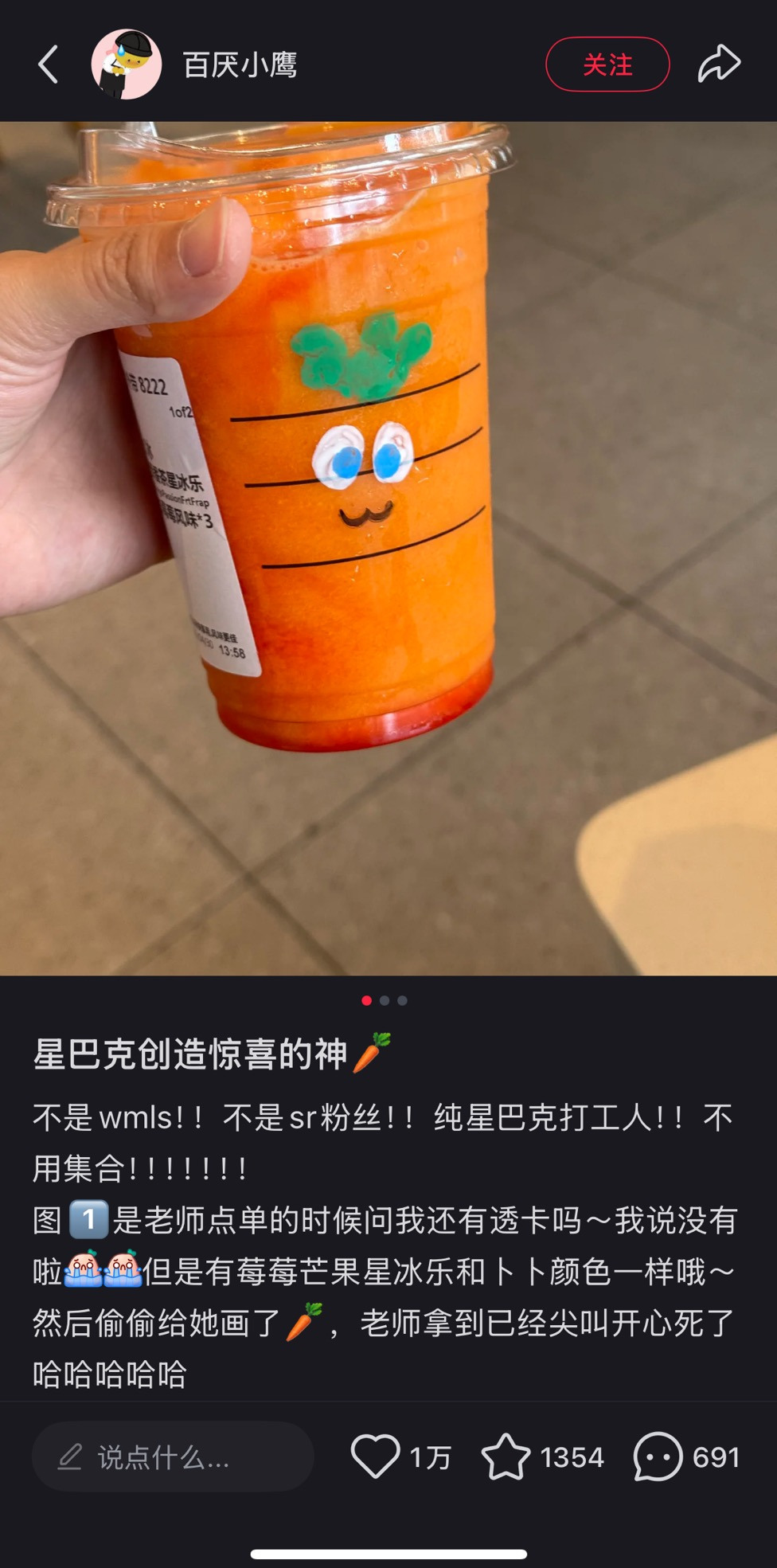
Task: Go back using the top-left arrow
Action: (x=49, y=65)
